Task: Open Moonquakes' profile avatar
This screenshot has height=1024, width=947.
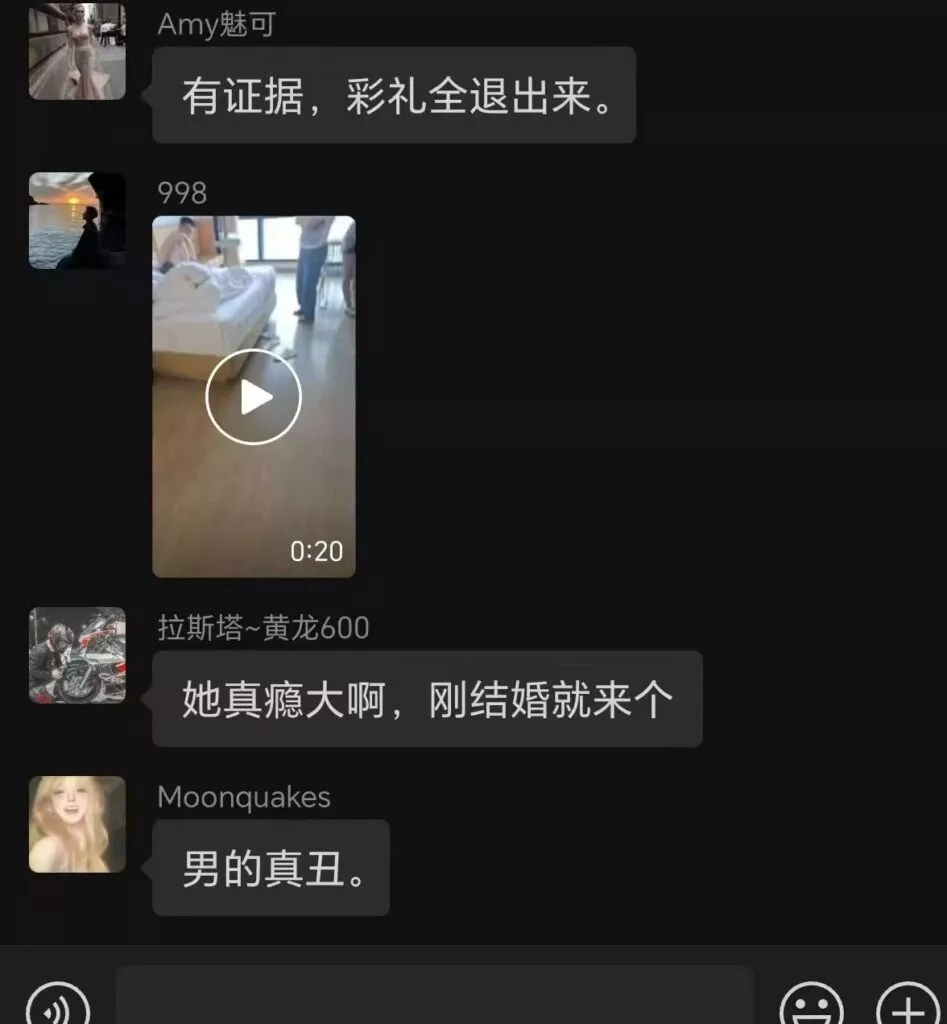Action: 77,824
